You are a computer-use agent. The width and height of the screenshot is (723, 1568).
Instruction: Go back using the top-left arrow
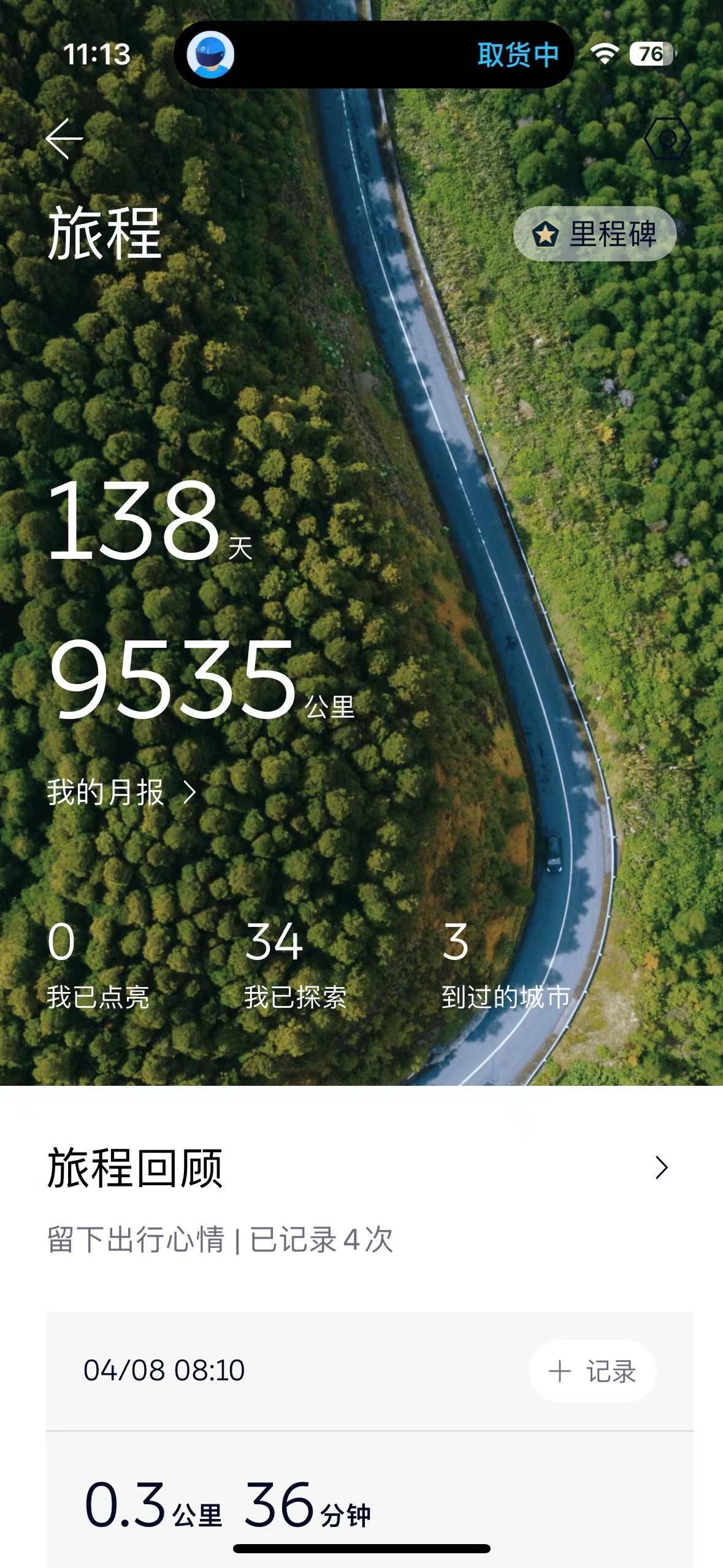click(64, 139)
